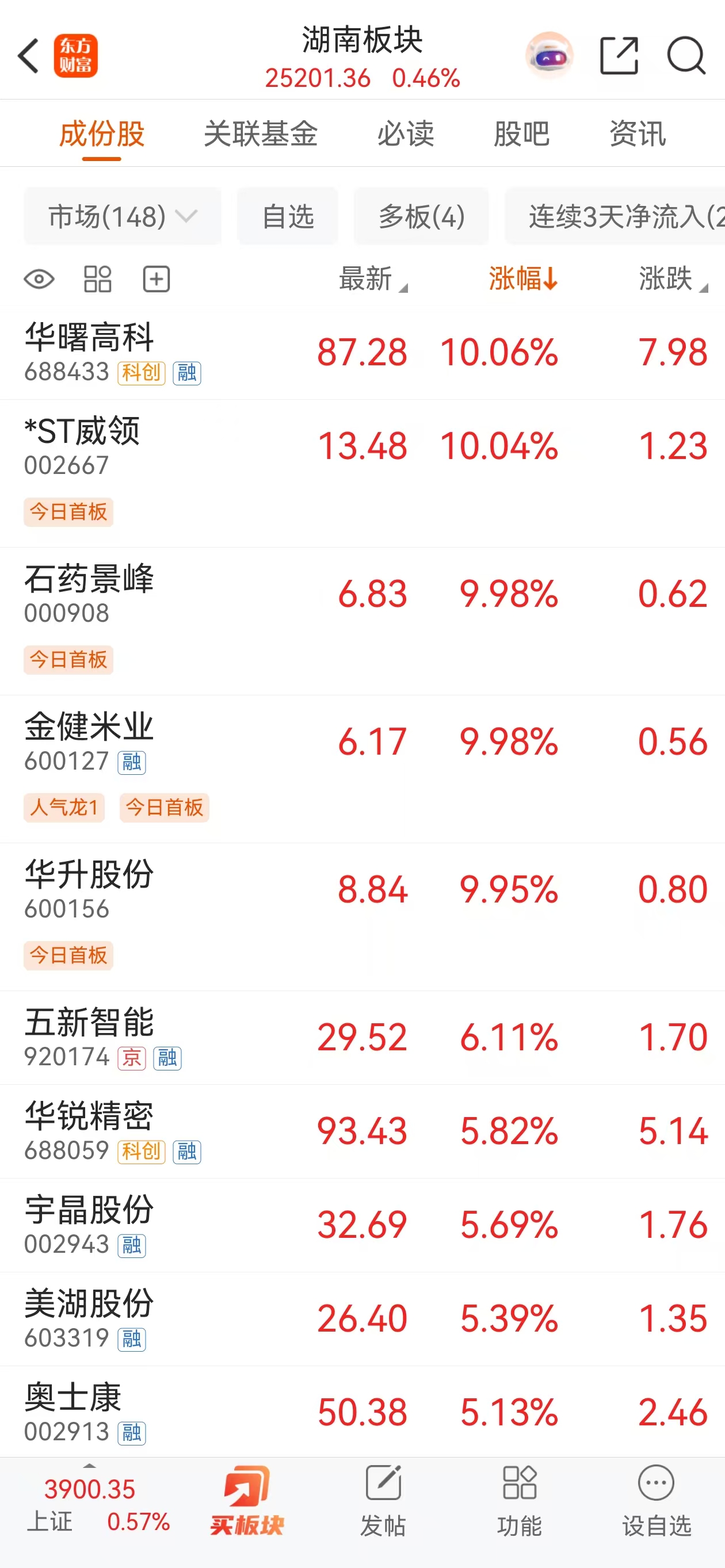This screenshot has height=1568, width=725.
Task: Select the 自选 filter chip
Action: (x=287, y=216)
